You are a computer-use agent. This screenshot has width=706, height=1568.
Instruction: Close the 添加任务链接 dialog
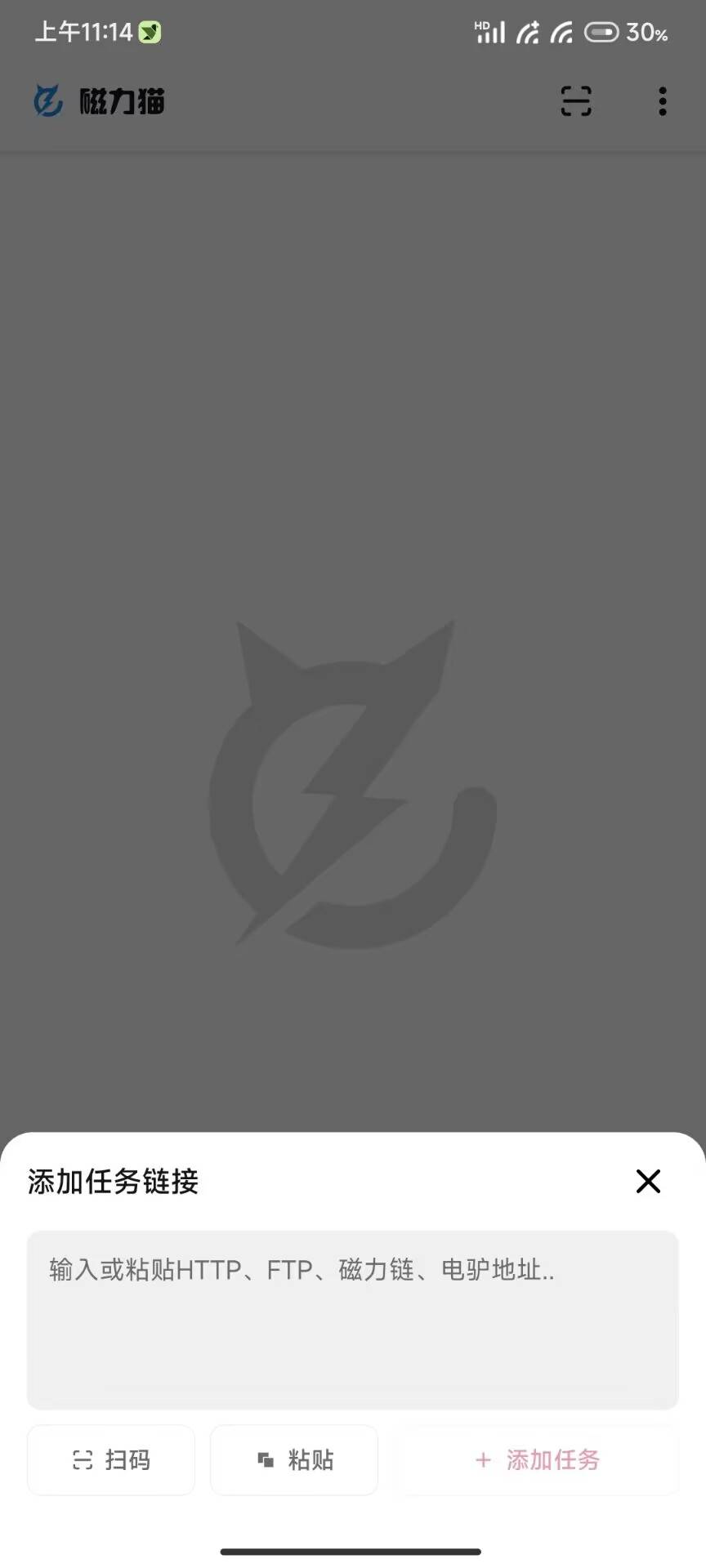tap(648, 1181)
